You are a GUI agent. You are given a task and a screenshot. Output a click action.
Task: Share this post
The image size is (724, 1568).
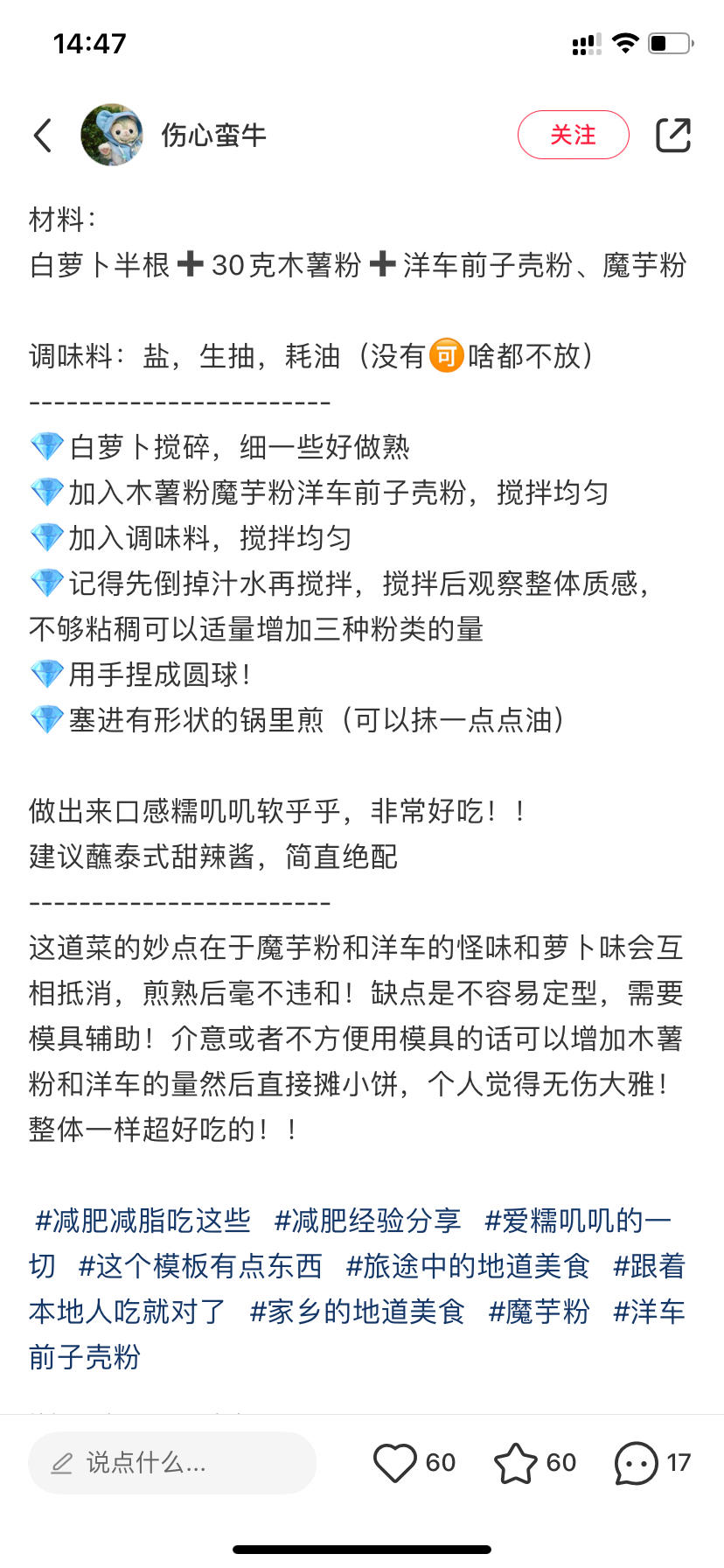(672, 136)
